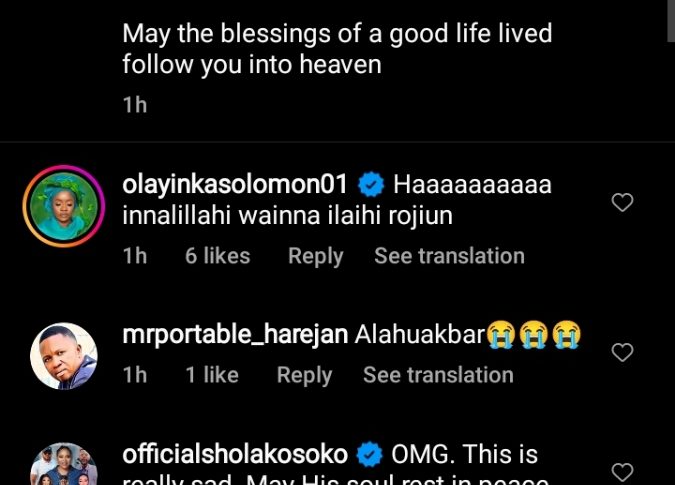This screenshot has height=485, width=675.
Task: Reply to mrportable_harejan's comment
Action: pyautogui.click(x=304, y=375)
